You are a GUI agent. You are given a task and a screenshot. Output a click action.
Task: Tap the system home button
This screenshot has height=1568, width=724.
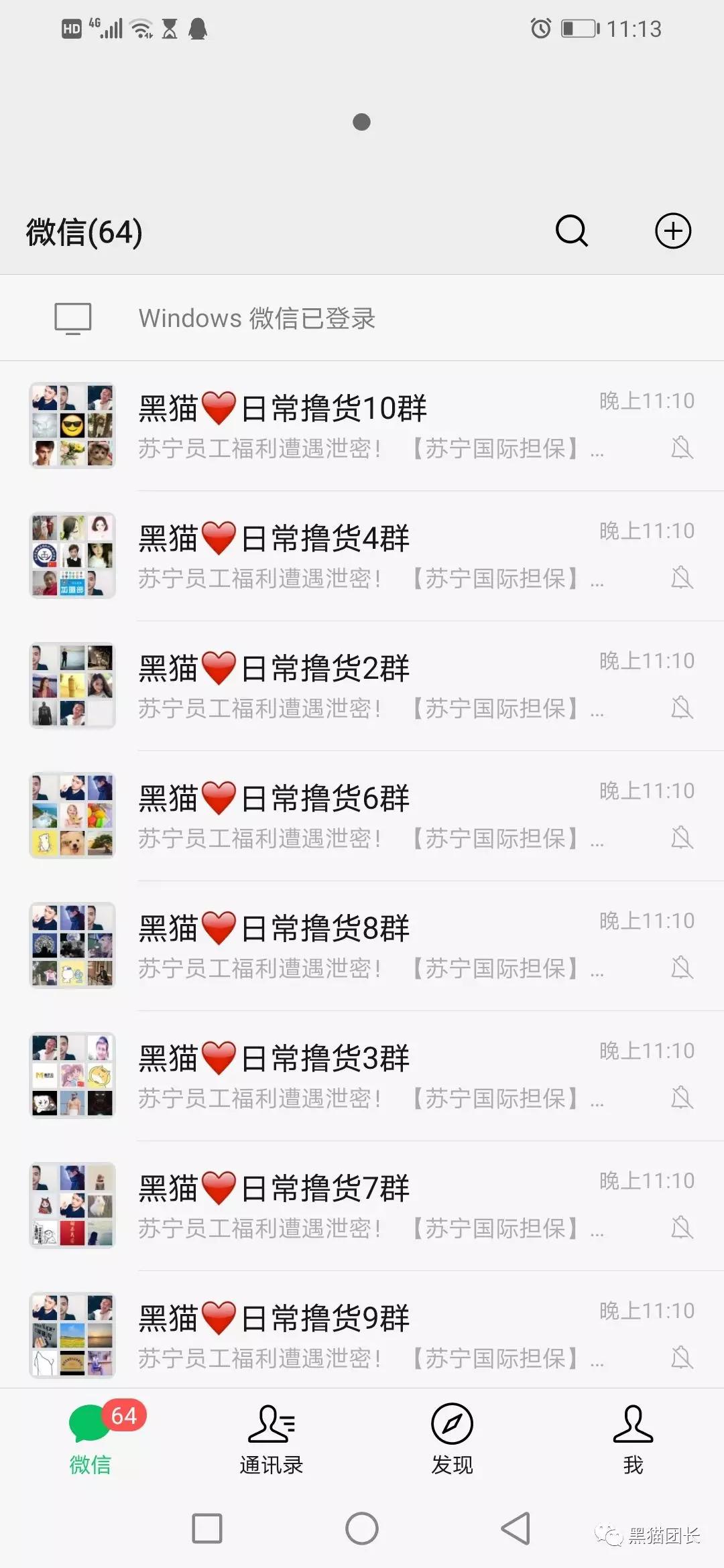coord(362,1528)
